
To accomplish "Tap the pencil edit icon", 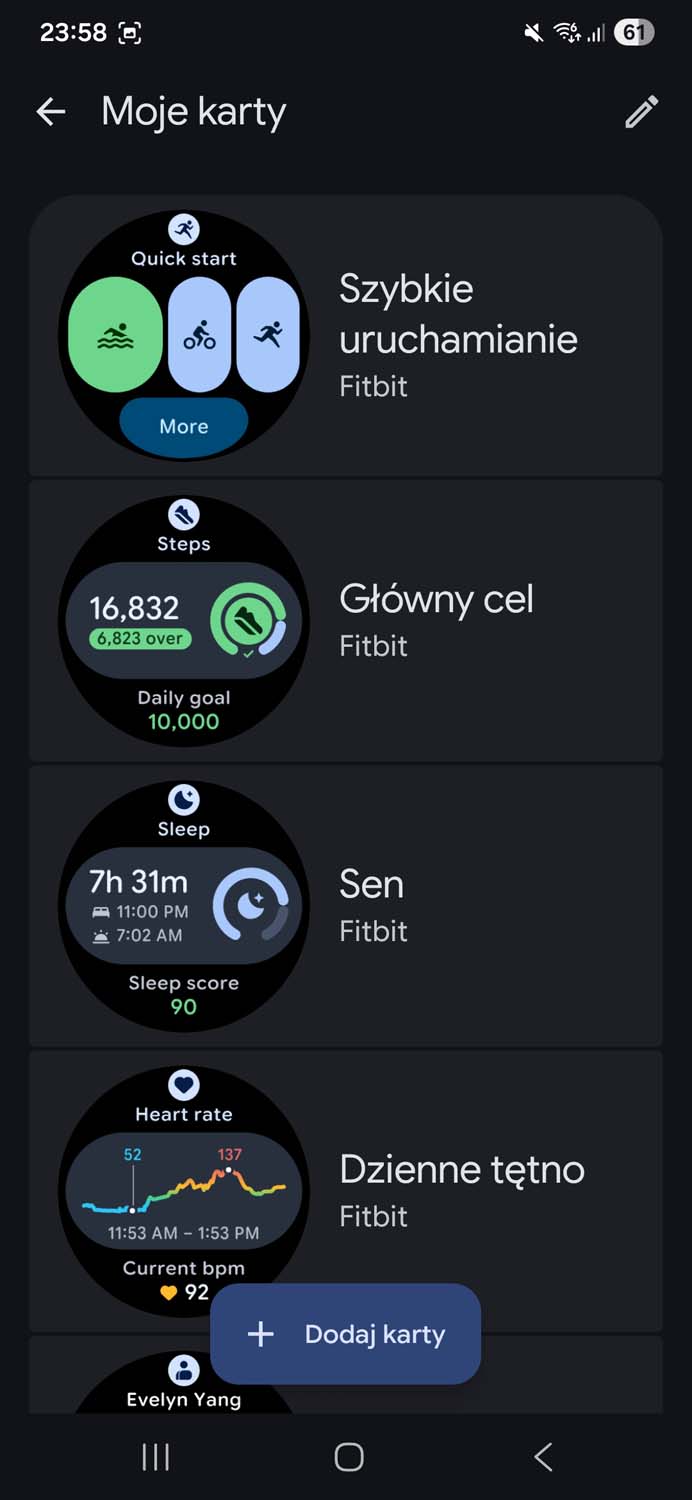I will pos(641,112).
